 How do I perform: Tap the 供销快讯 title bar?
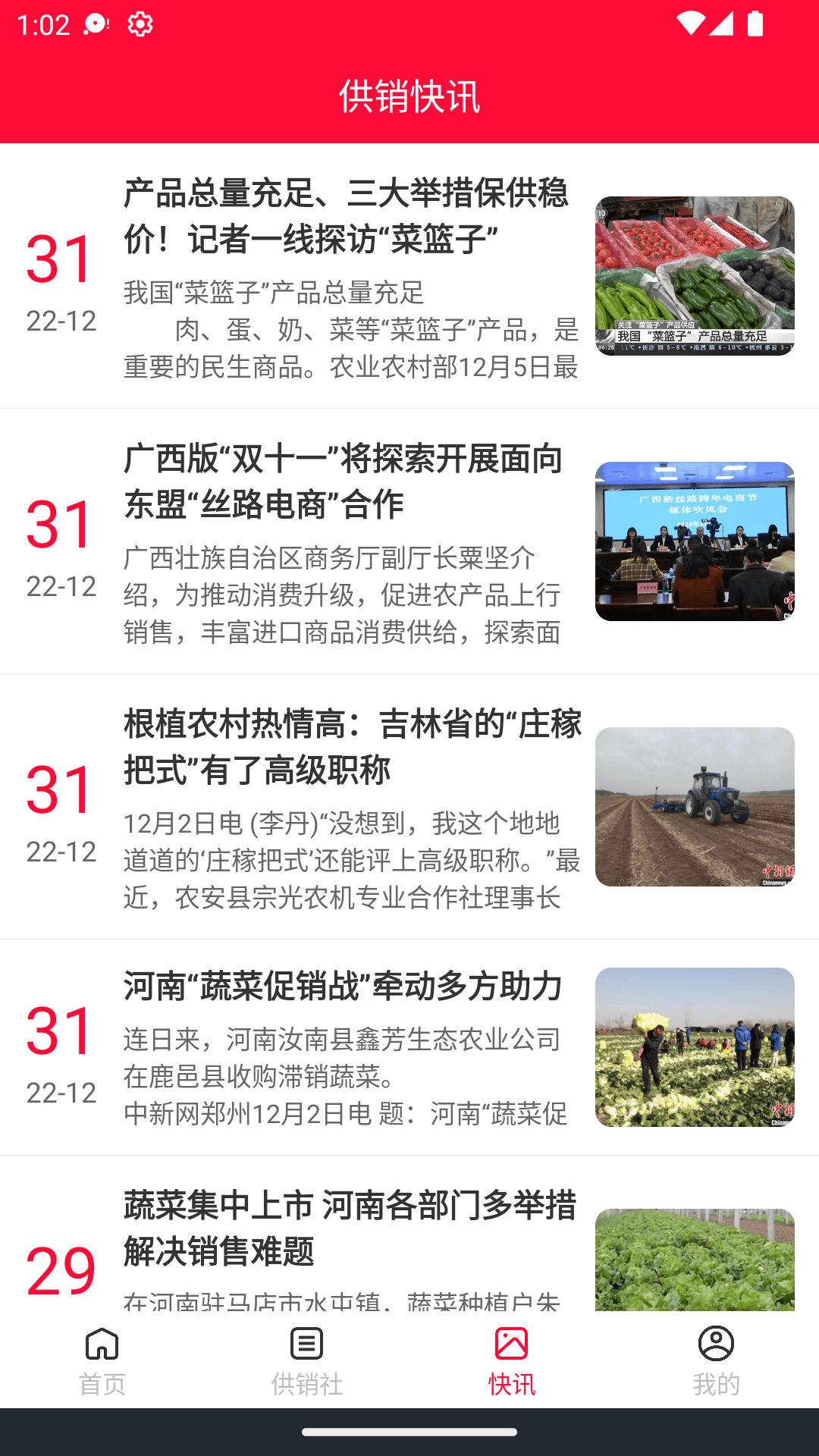(x=409, y=97)
